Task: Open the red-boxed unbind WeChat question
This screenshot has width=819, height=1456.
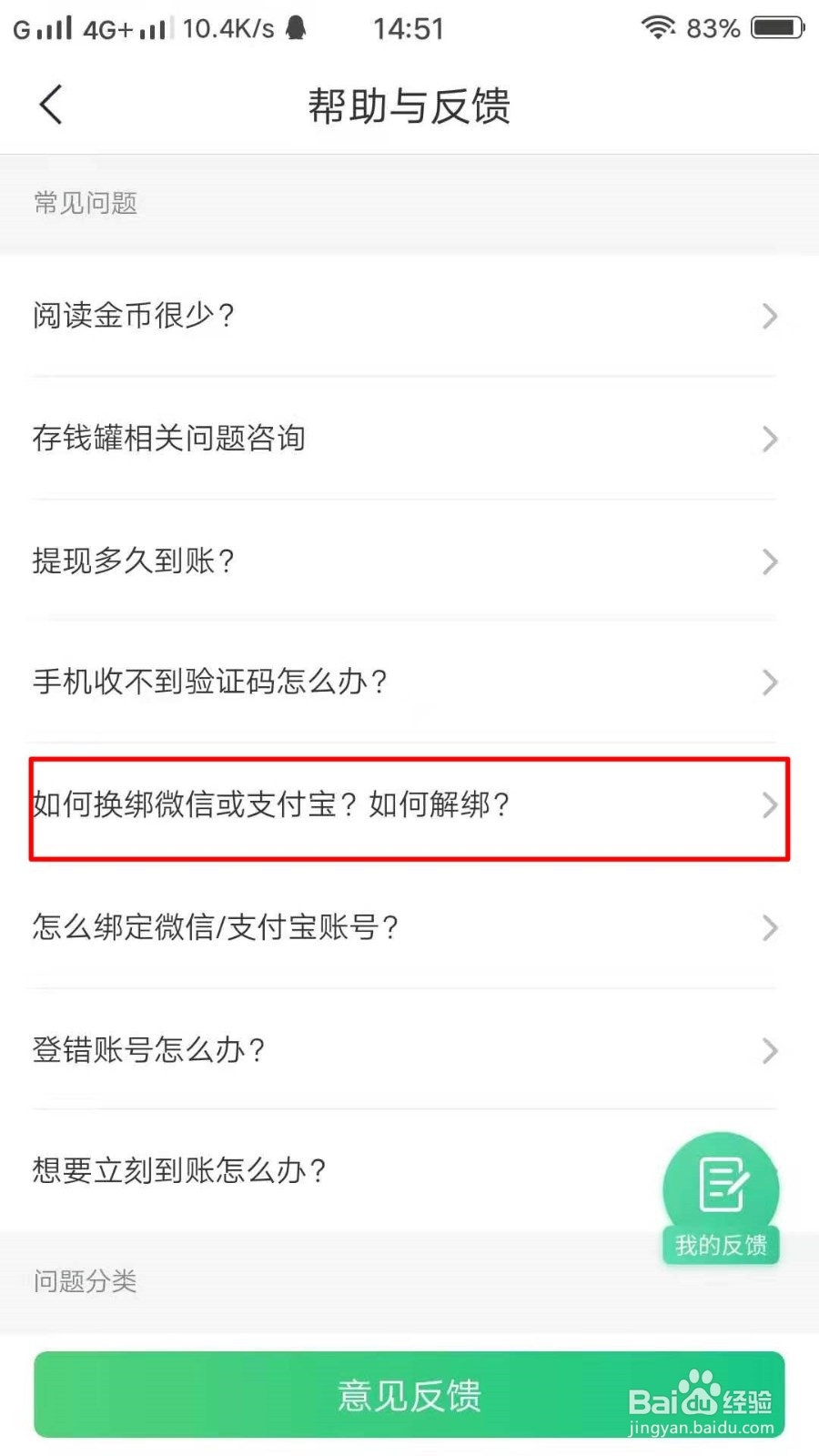Action: pyautogui.click(x=273, y=805)
